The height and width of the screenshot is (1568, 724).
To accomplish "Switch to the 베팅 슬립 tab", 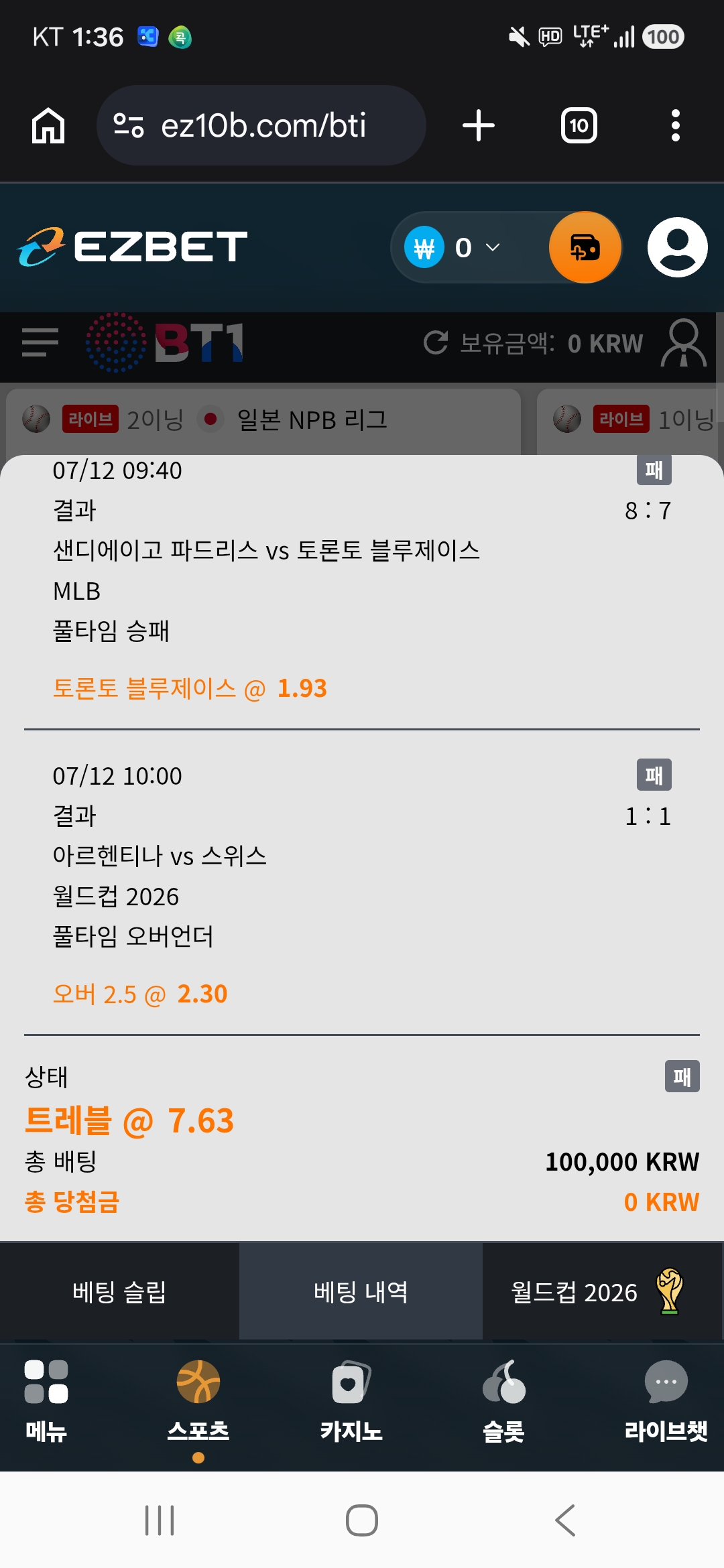I will point(119,1291).
